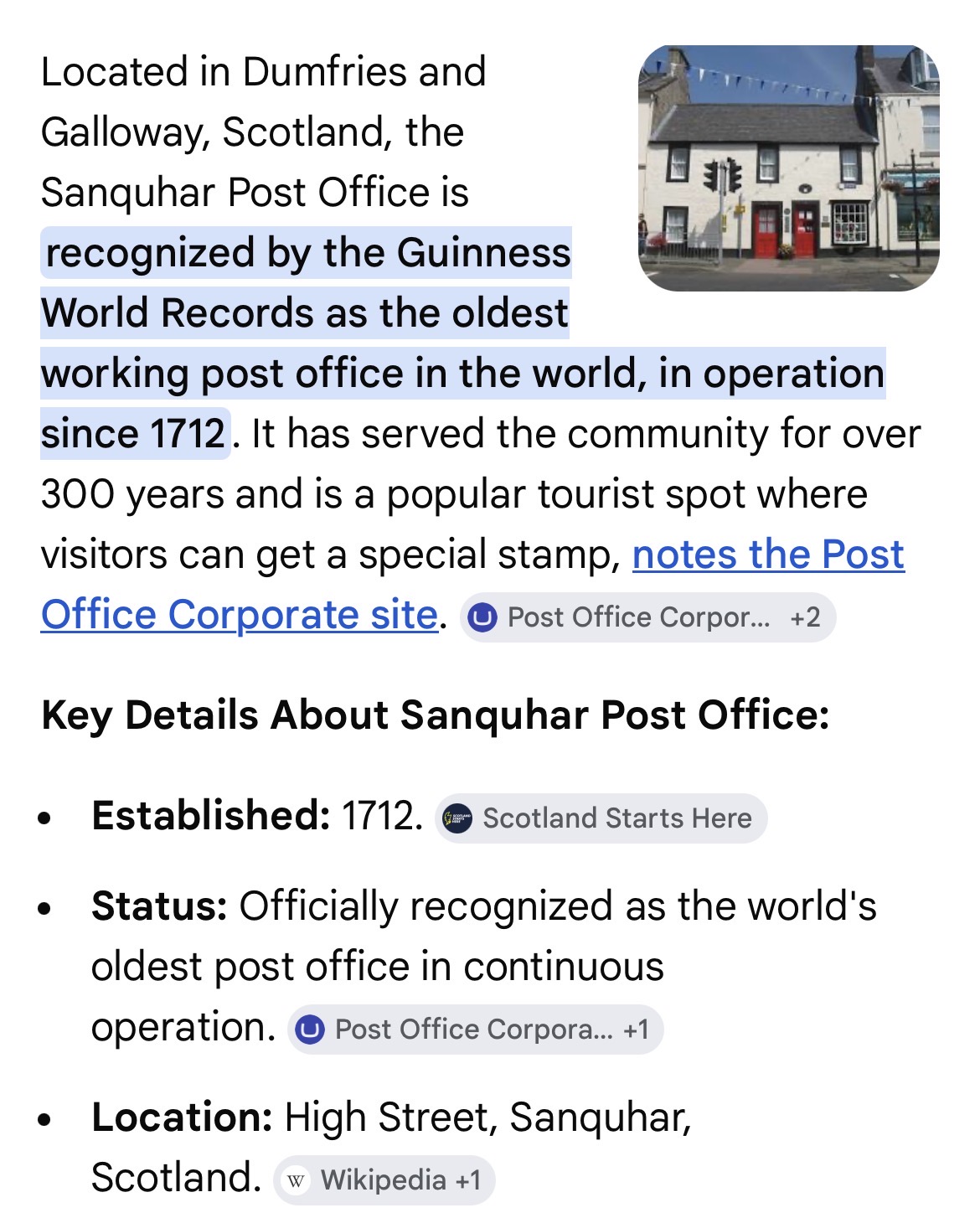Open the Wikipedia +1 source chip
The height and width of the screenshot is (1218, 980).
(x=384, y=1180)
